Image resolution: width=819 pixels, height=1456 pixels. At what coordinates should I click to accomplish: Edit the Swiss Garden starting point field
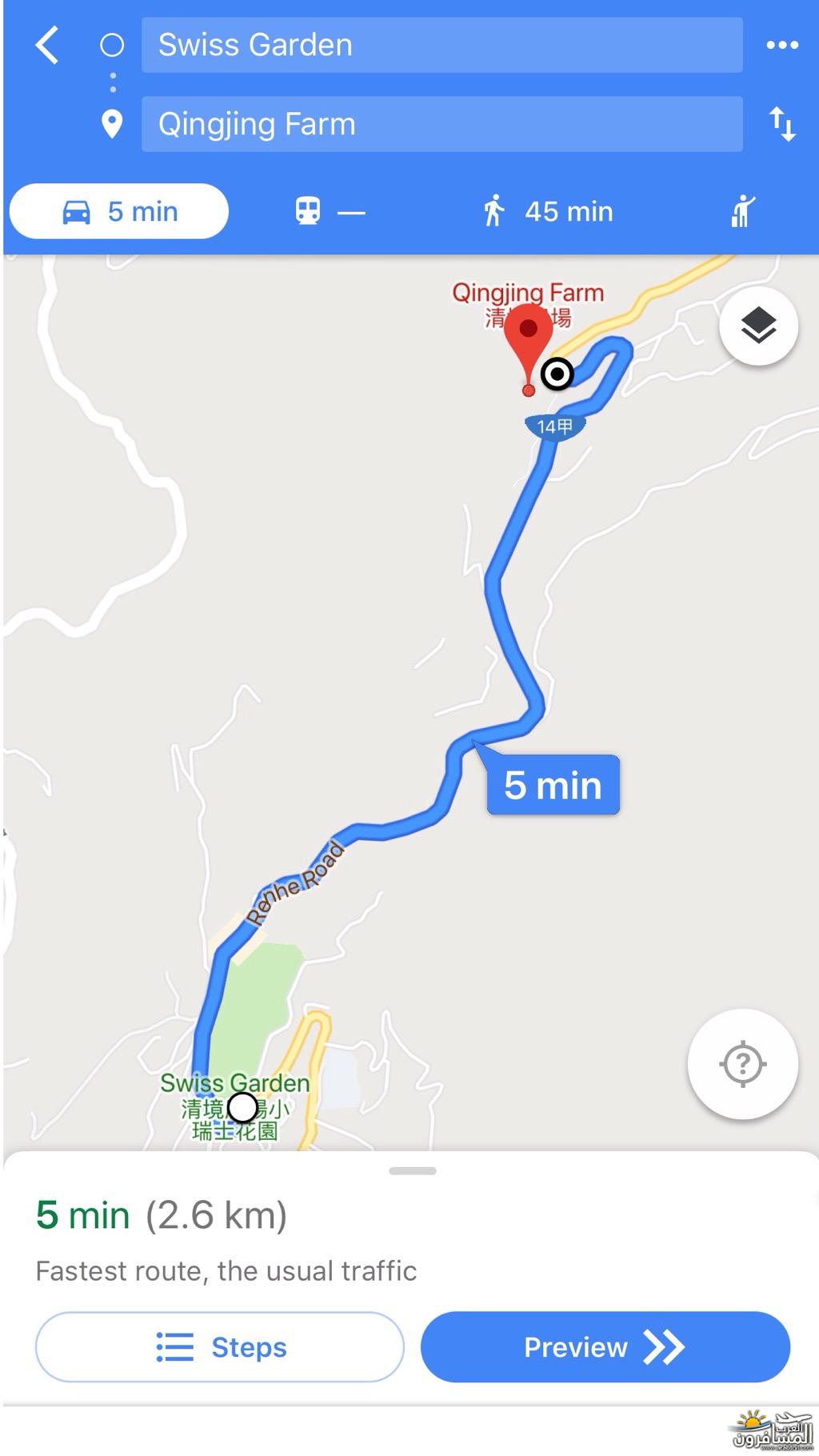pos(441,45)
